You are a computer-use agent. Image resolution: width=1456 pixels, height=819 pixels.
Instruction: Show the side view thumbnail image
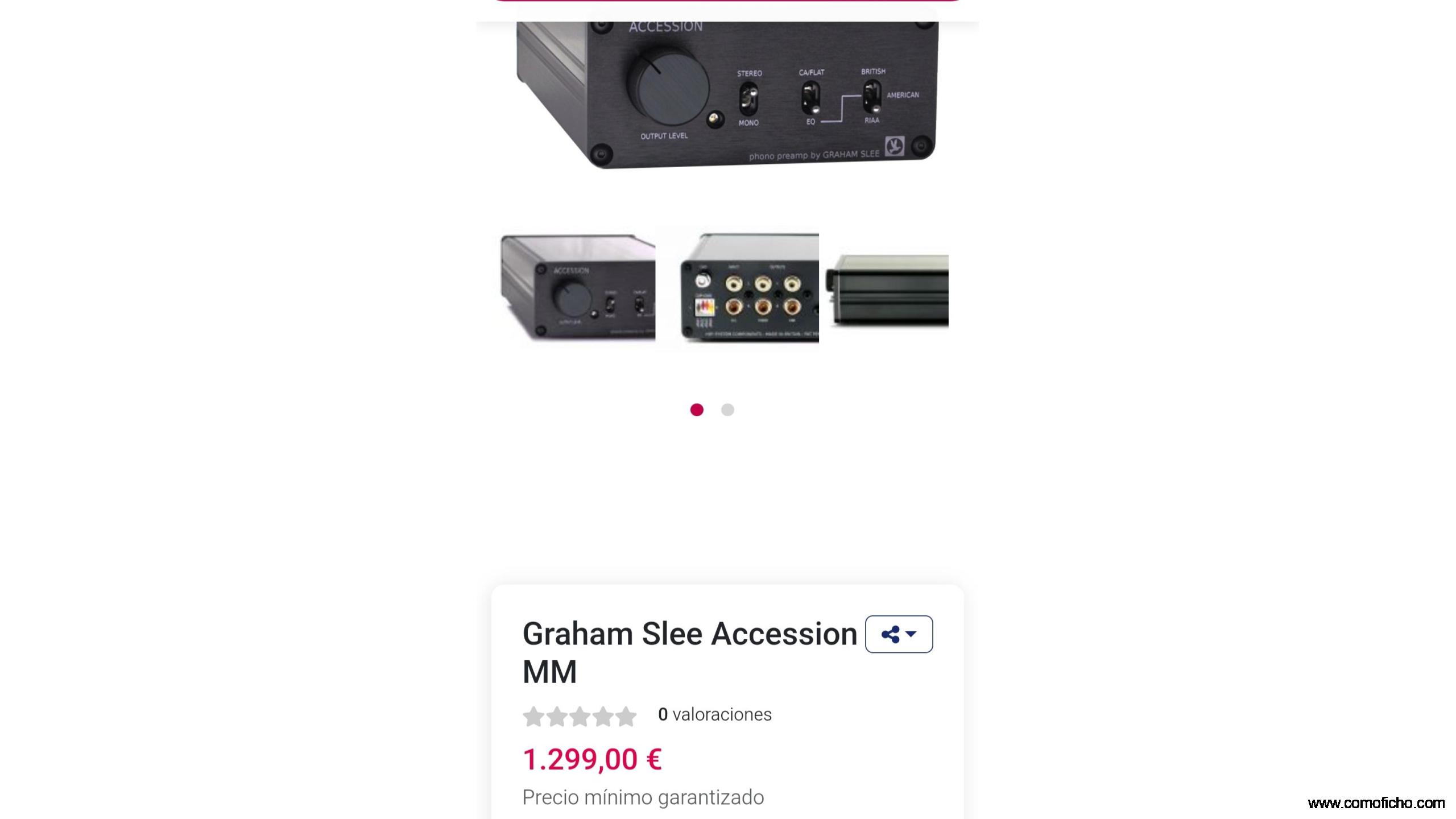tap(887, 290)
